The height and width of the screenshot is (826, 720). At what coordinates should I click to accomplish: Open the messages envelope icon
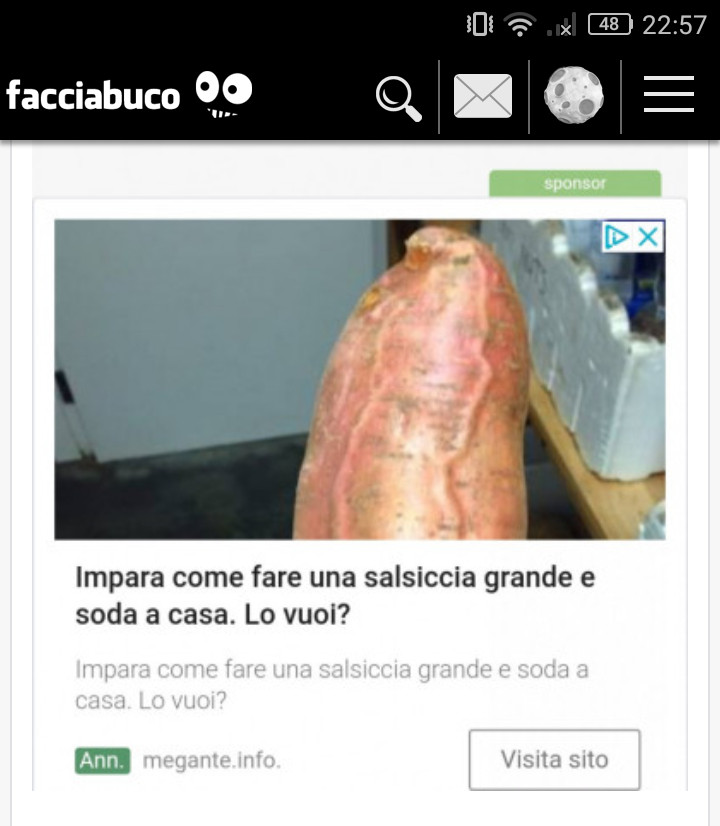(483, 97)
